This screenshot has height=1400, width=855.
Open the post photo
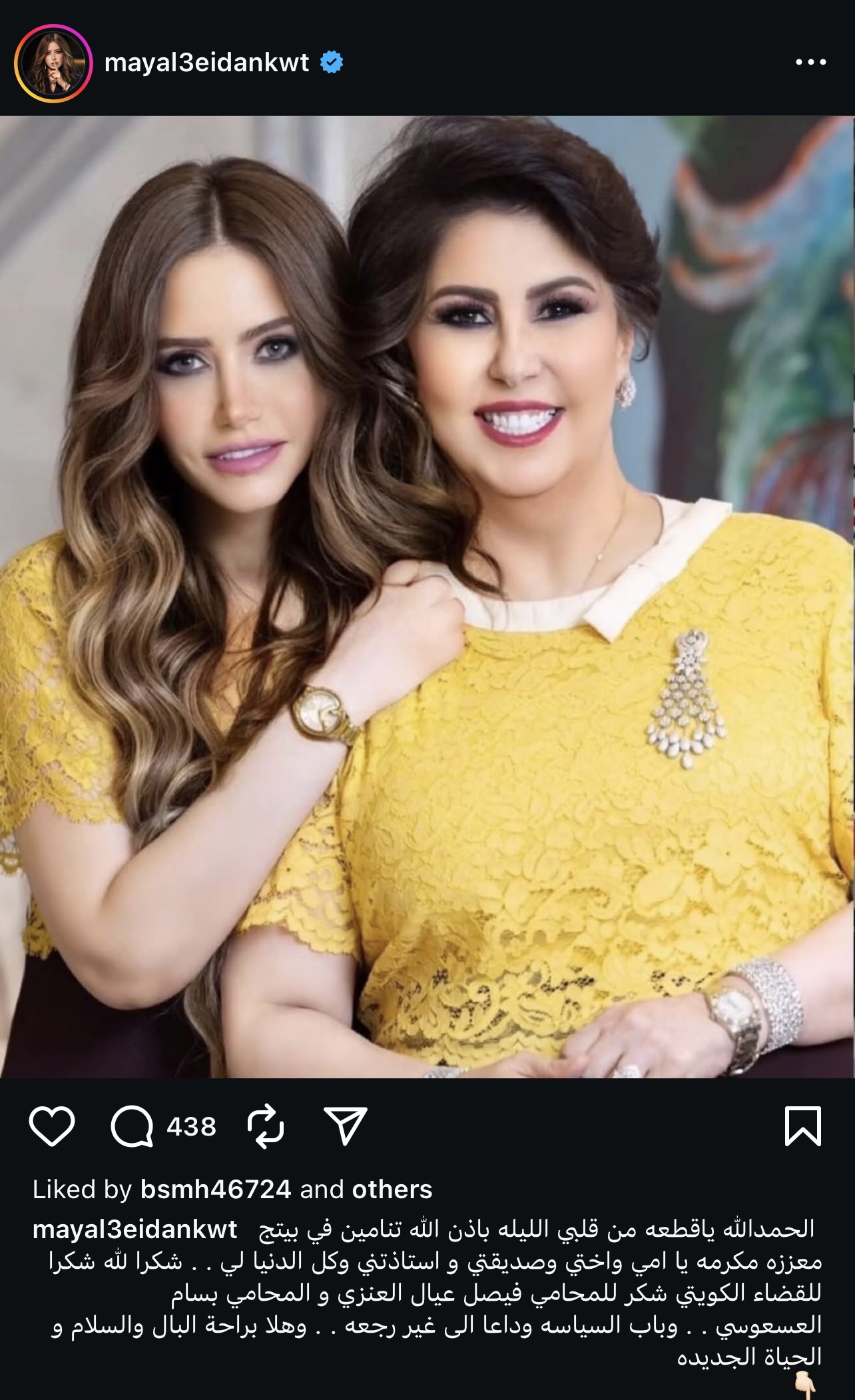(x=427, y=597)
